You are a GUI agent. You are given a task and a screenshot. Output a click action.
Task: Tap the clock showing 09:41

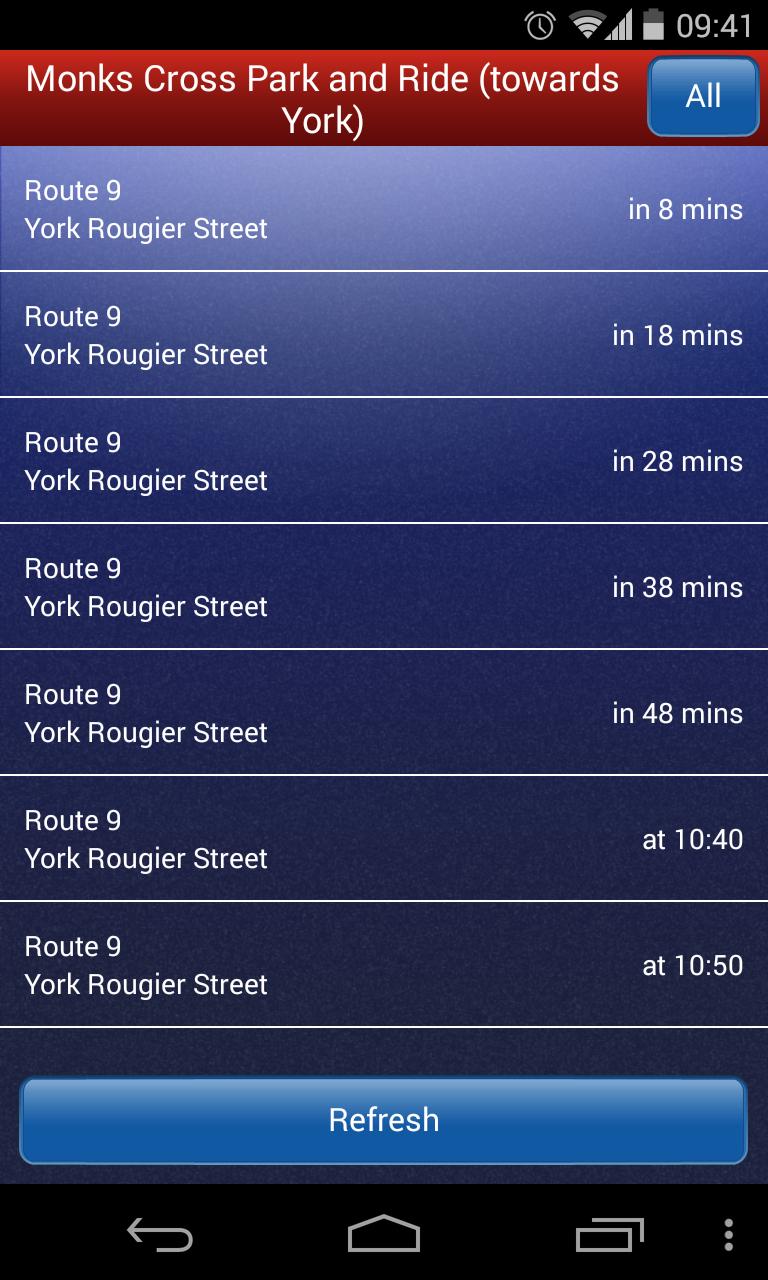coord(717,26)
